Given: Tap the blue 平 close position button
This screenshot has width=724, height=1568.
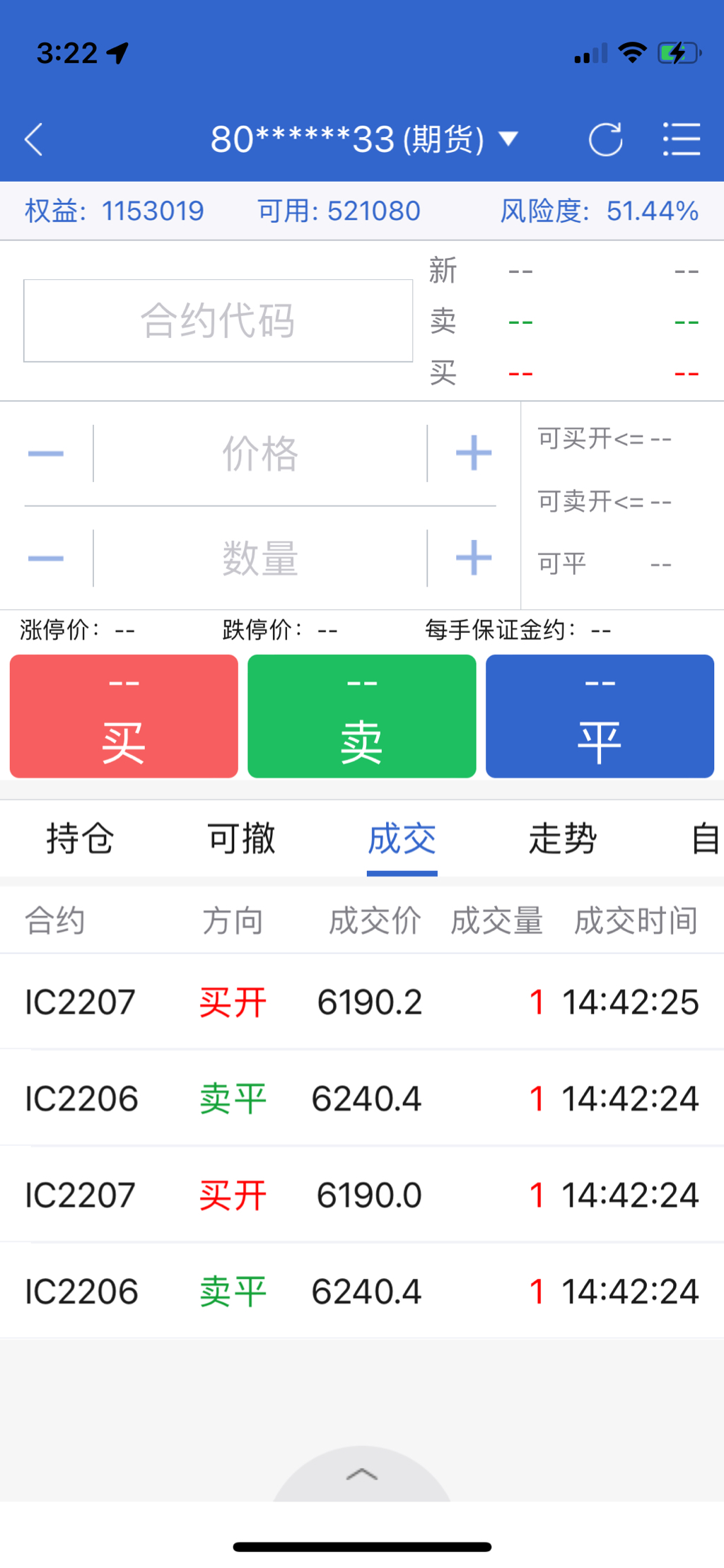Looking at the screenshot, I should point(599,716).
